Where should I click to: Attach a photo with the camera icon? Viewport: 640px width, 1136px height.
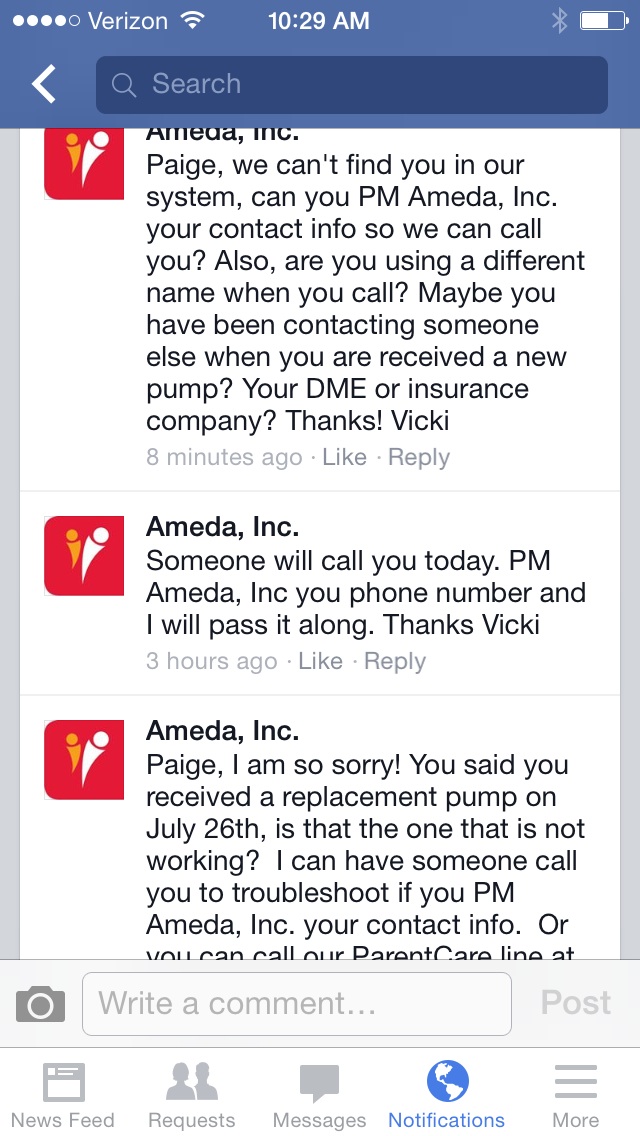coord(41,1003)
